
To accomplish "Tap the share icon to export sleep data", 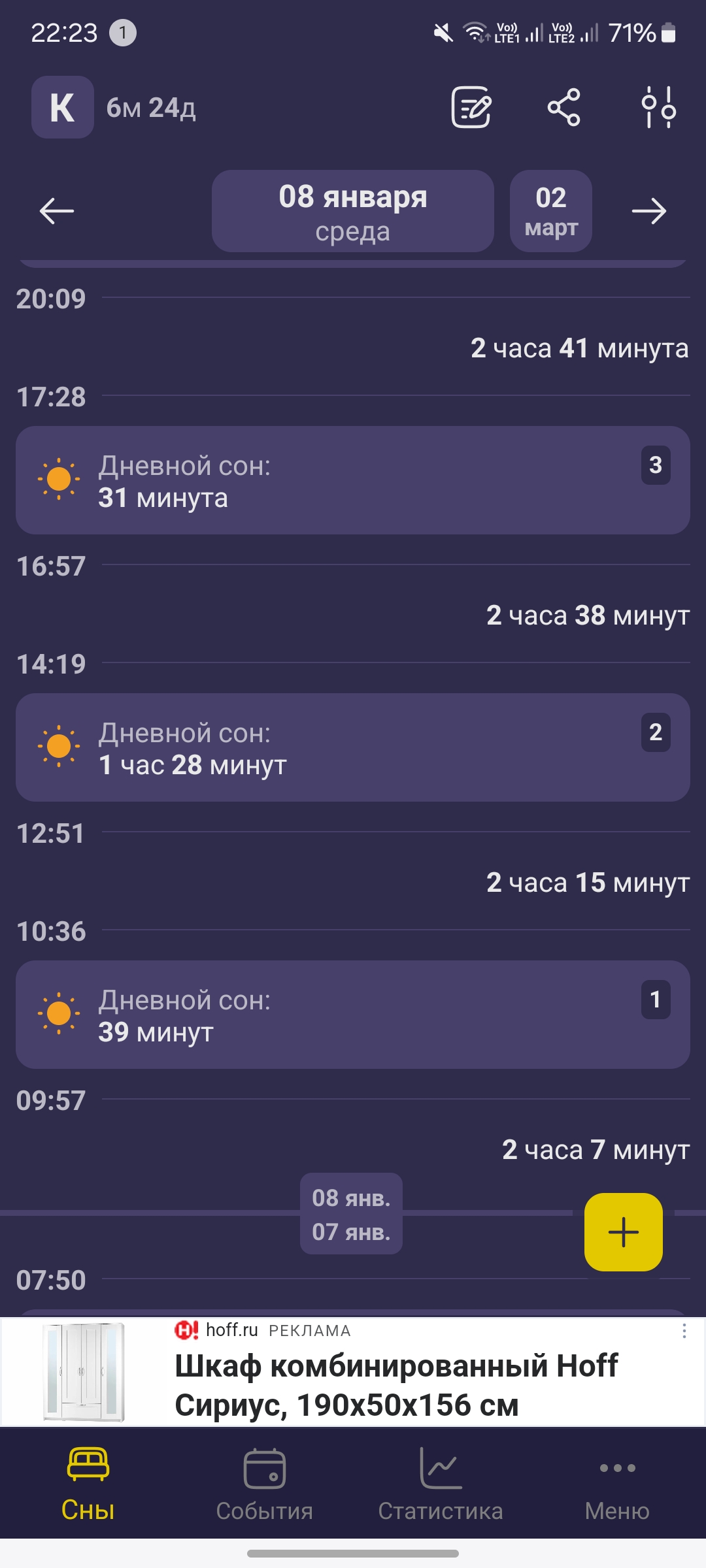I will pos(565,109).
